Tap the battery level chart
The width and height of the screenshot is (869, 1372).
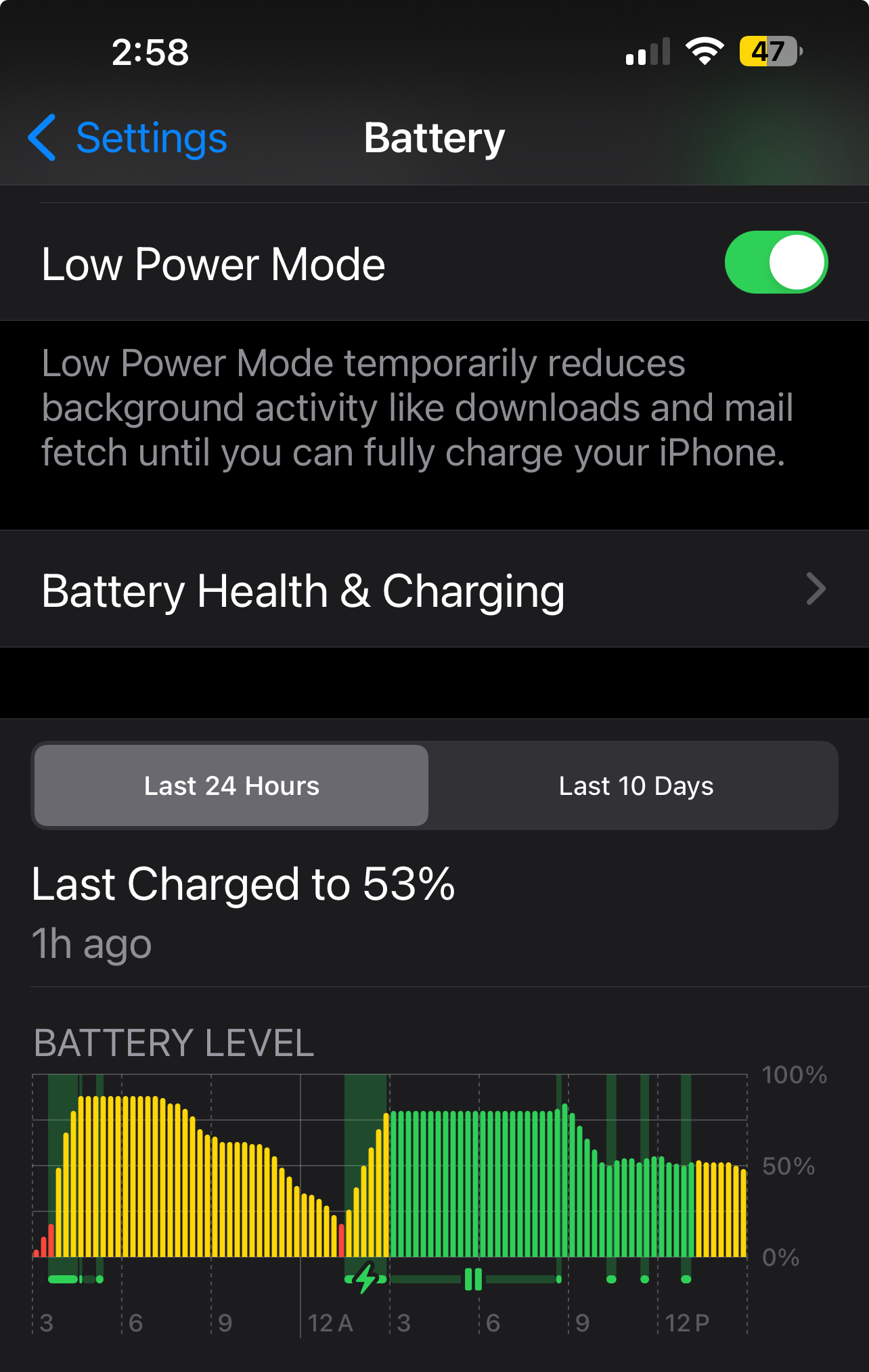[390, 1166]
